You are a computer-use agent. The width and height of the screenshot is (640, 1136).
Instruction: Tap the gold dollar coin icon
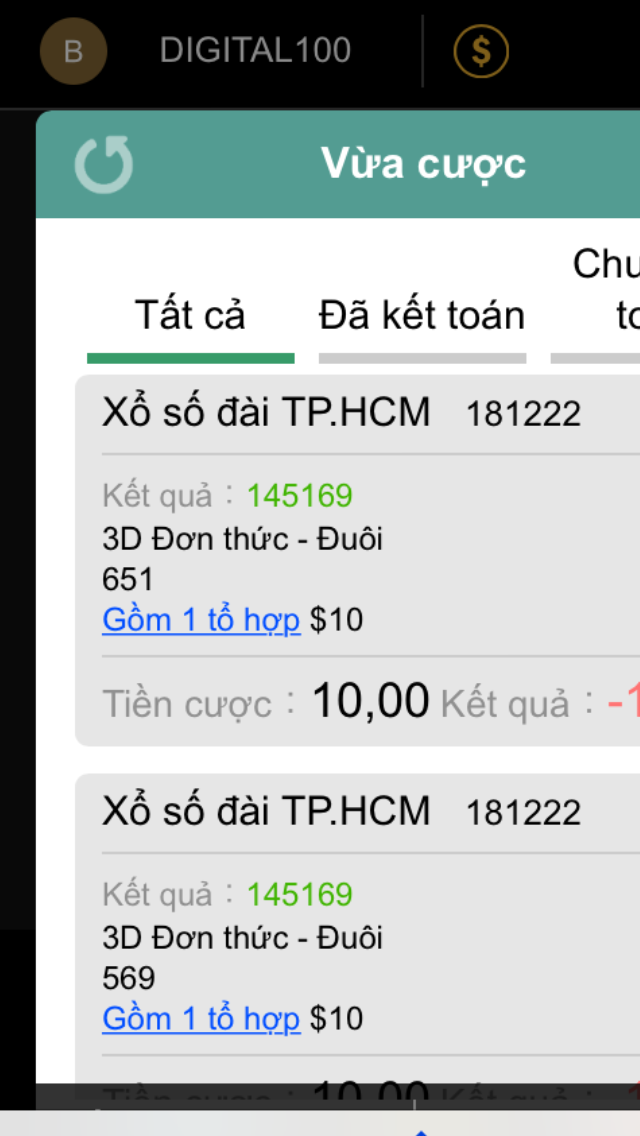[481, 50]
